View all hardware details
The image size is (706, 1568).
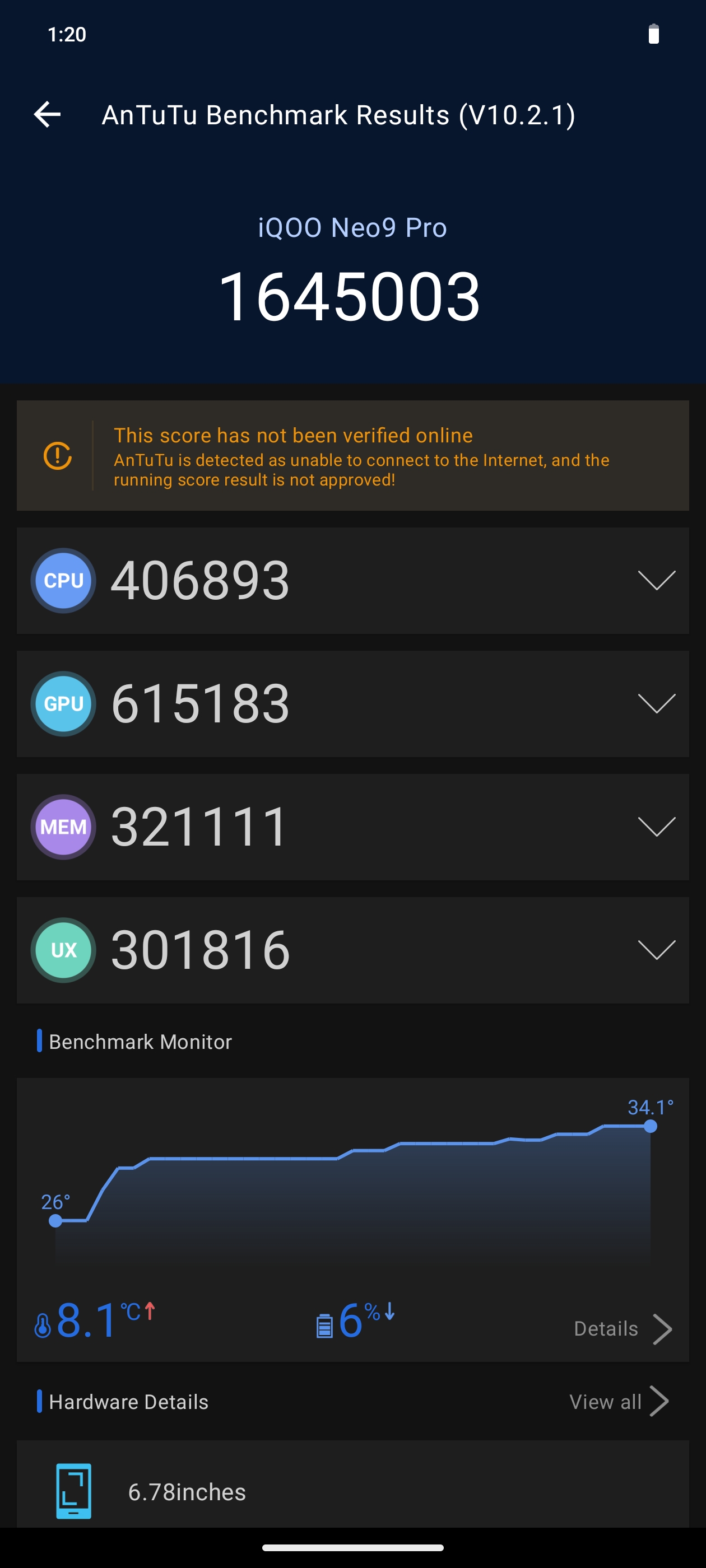pos(617,1401)
